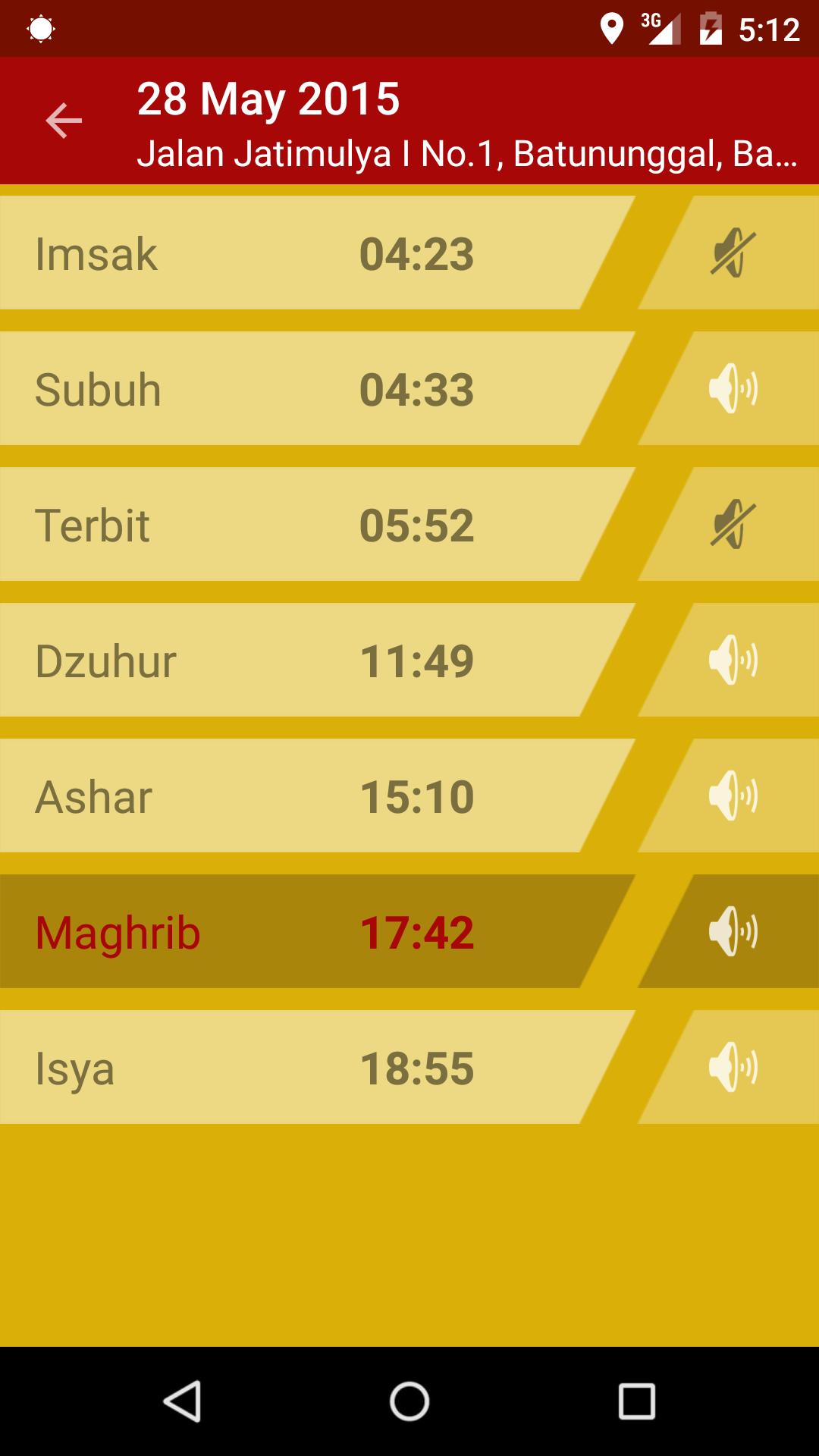
Task: Open the Maghrib 17:42 row
Action: pos(303,931)
